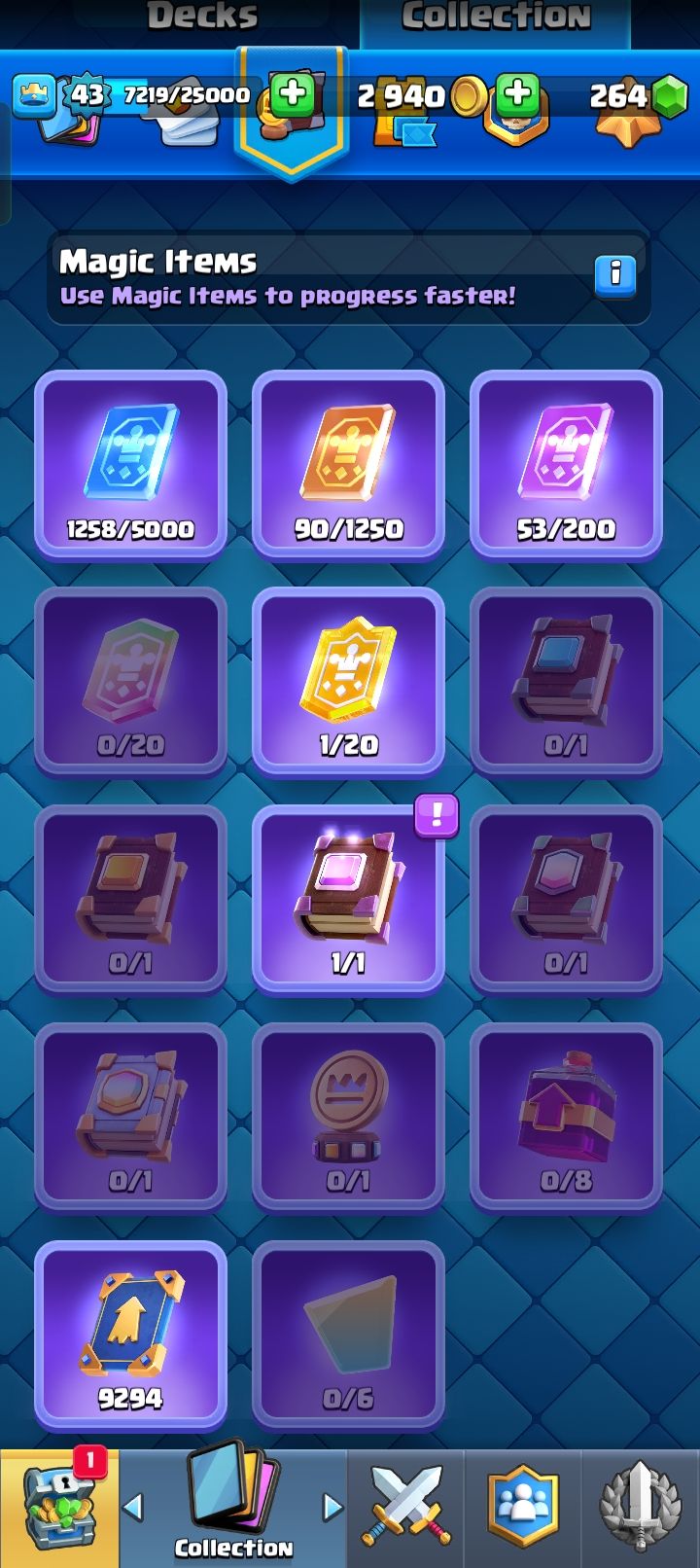The image size is (700, 1568).
Task: Open the purple book showing 1/1
Action: pos(348,900)
